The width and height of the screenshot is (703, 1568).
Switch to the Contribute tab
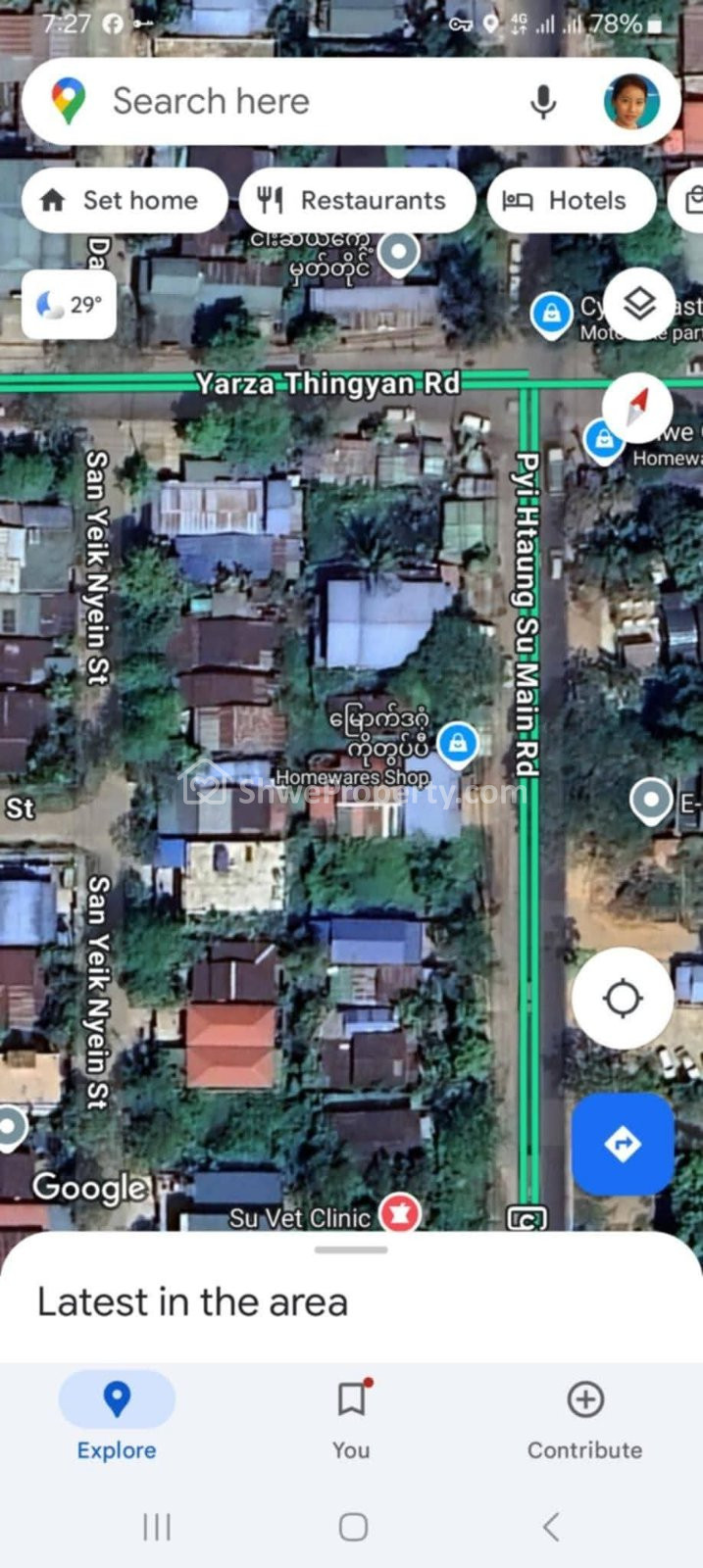tap(584, 1416)
